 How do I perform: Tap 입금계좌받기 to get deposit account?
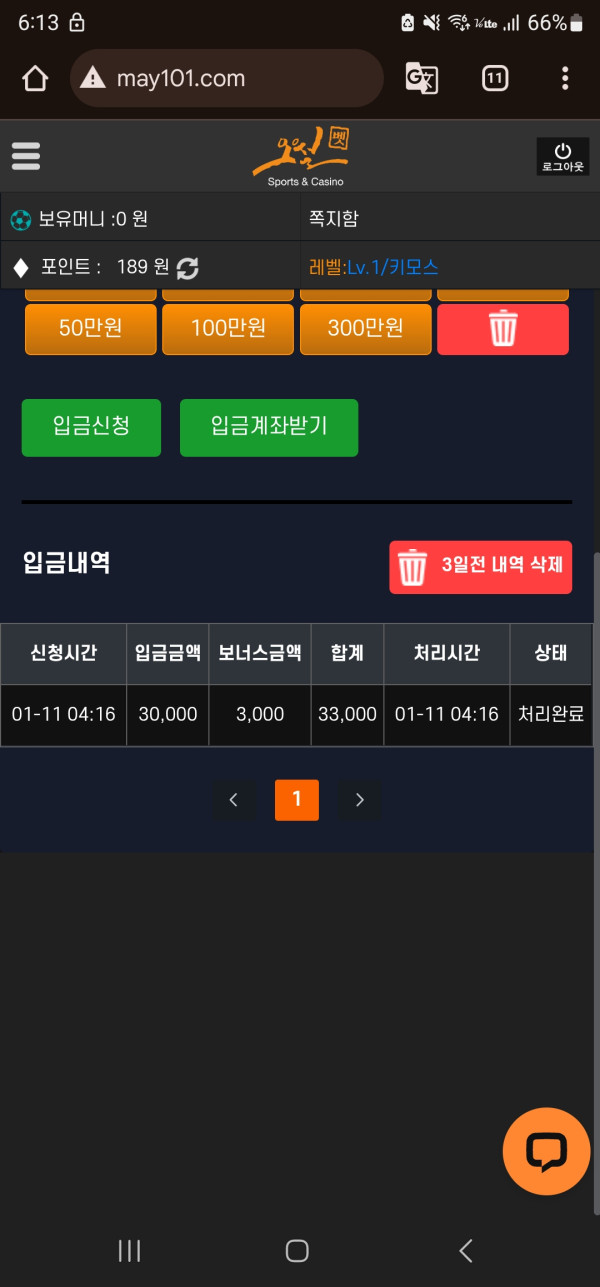[268, 427]
